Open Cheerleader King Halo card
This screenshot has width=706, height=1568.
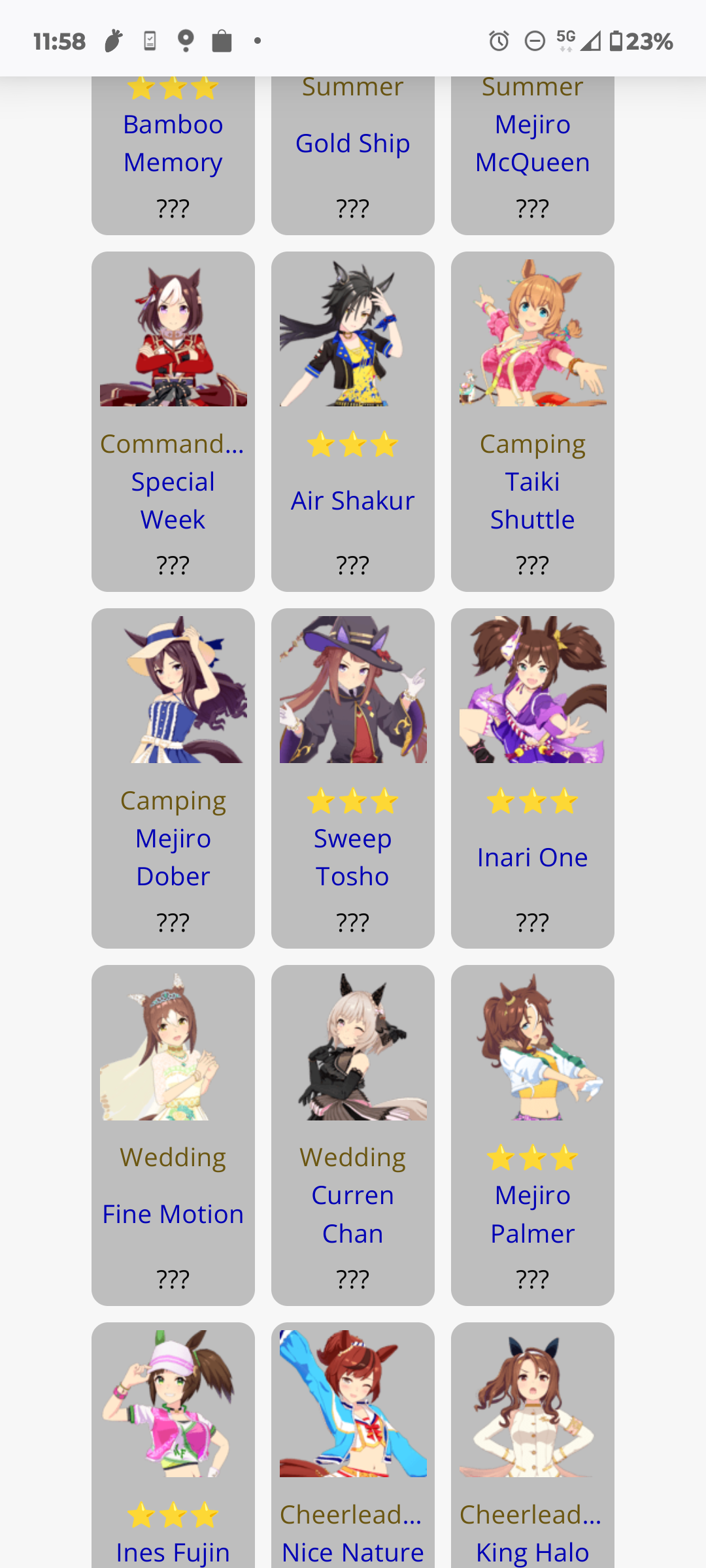click(533, 1445)
